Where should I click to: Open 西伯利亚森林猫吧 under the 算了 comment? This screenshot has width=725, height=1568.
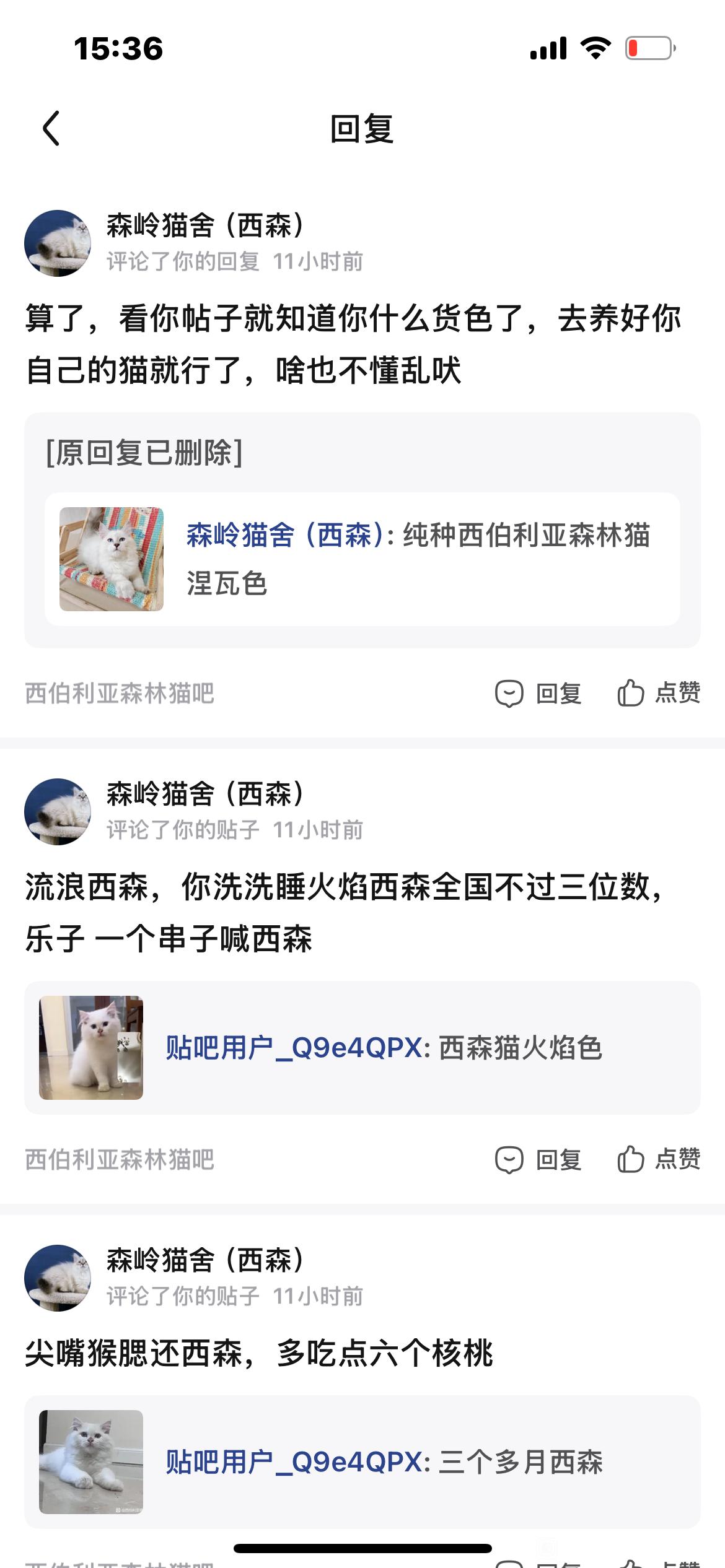click(120, 694)
